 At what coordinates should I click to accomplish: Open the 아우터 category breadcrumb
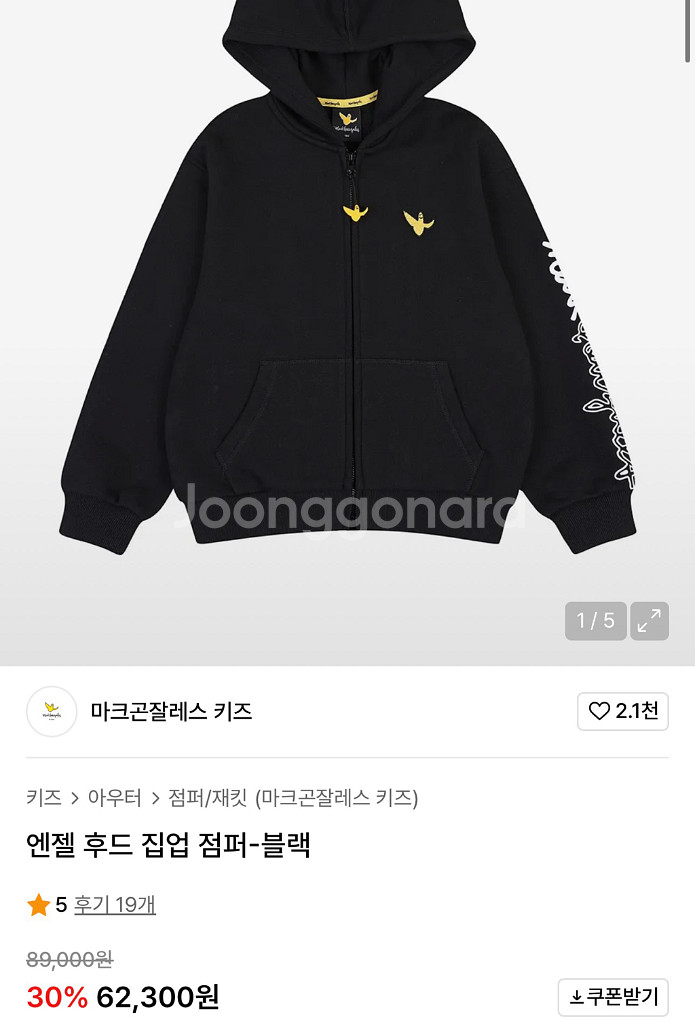coord(114,797)
